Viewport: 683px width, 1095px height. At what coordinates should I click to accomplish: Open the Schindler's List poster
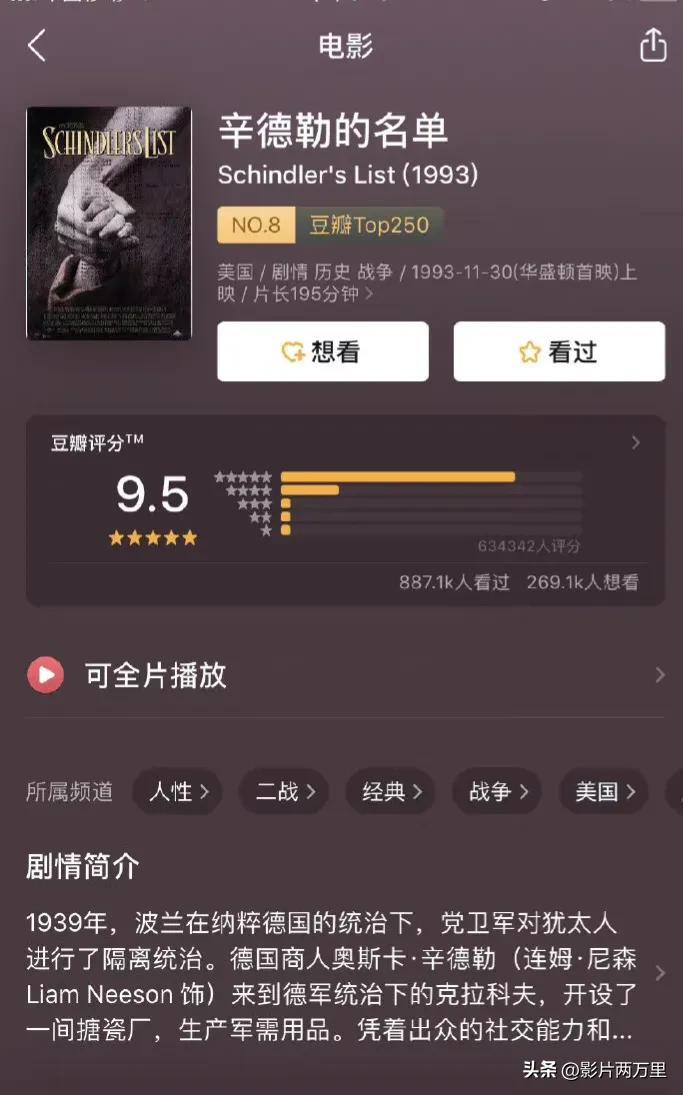pyautogui.click(x=108, y=223)
